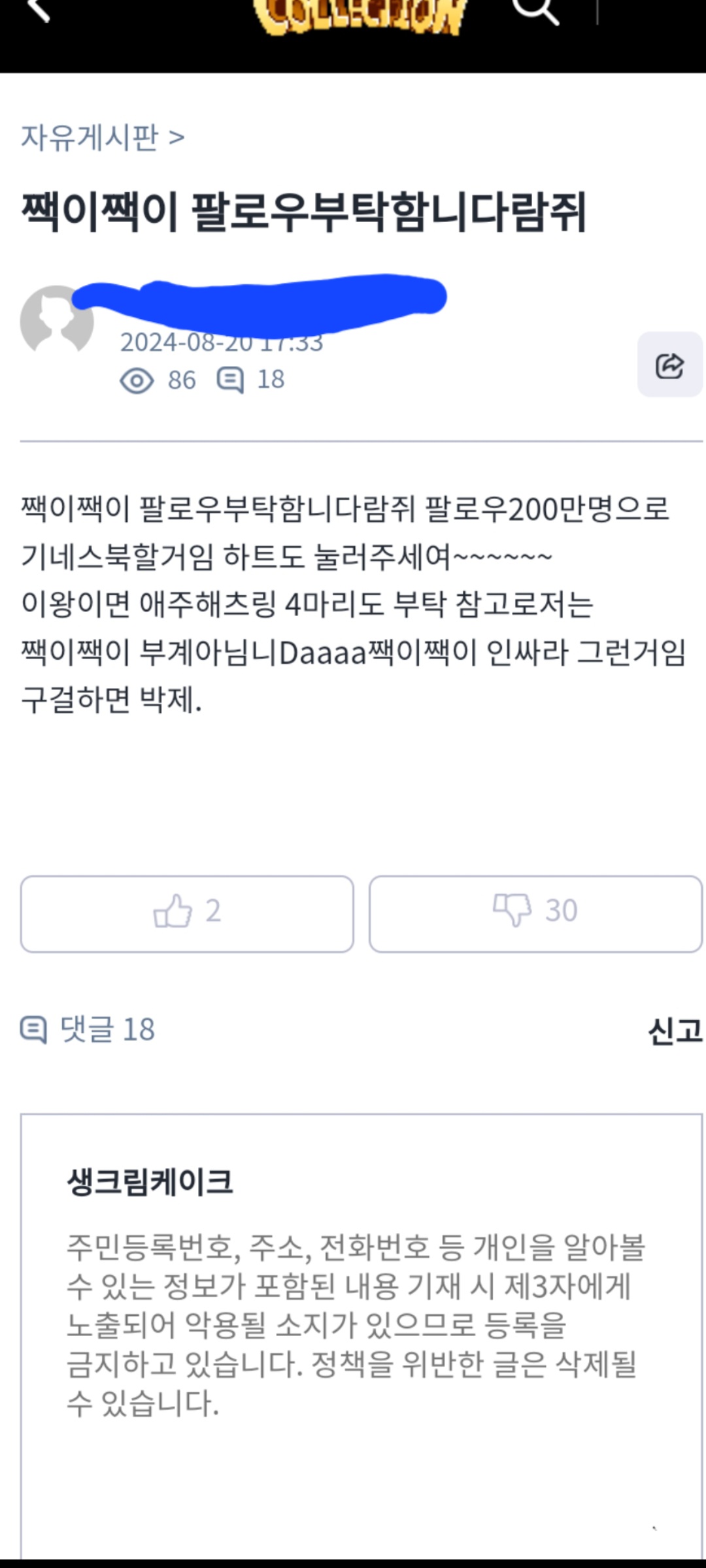Open the author's profile avatar

tap(56, 321)
